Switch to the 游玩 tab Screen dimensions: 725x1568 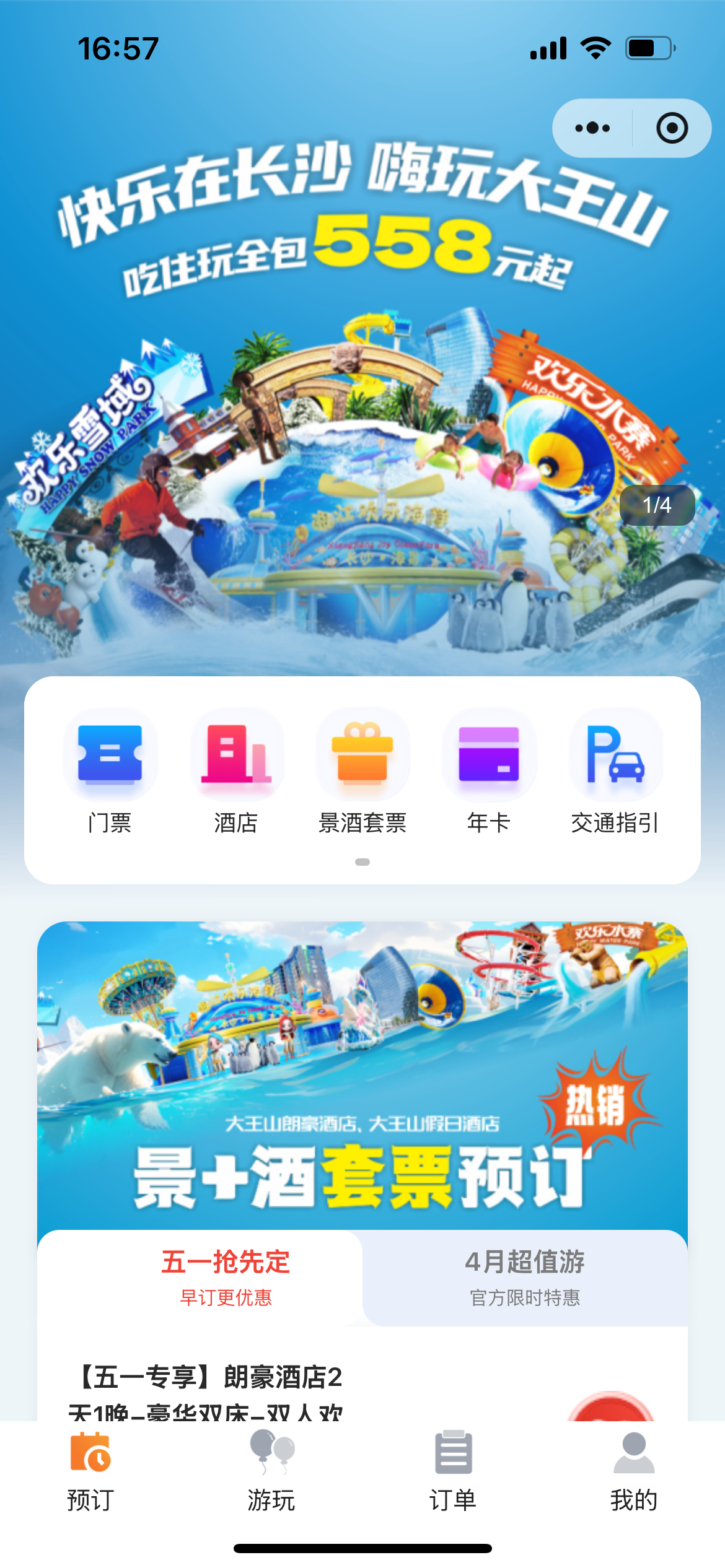pos(271,1471)
